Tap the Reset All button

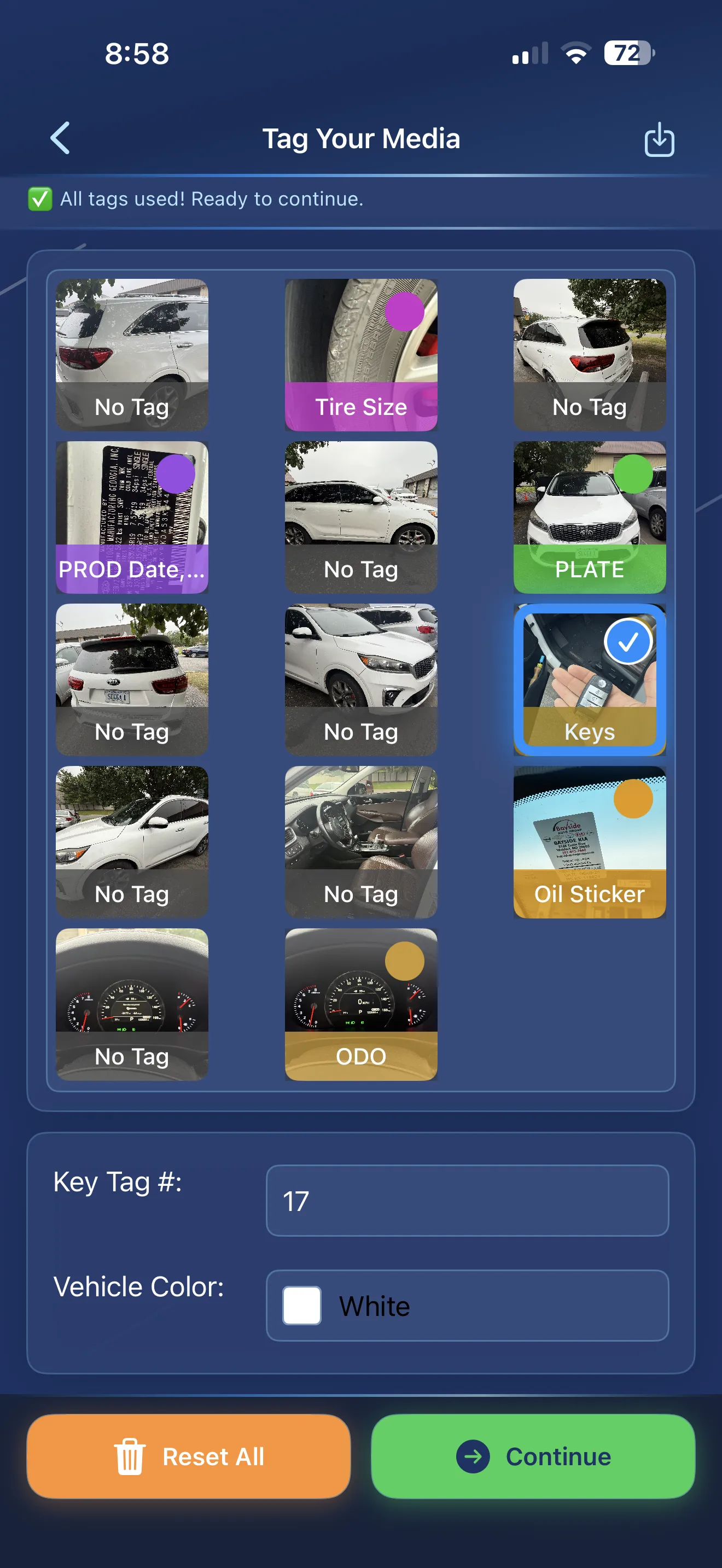click(189, 1456)
